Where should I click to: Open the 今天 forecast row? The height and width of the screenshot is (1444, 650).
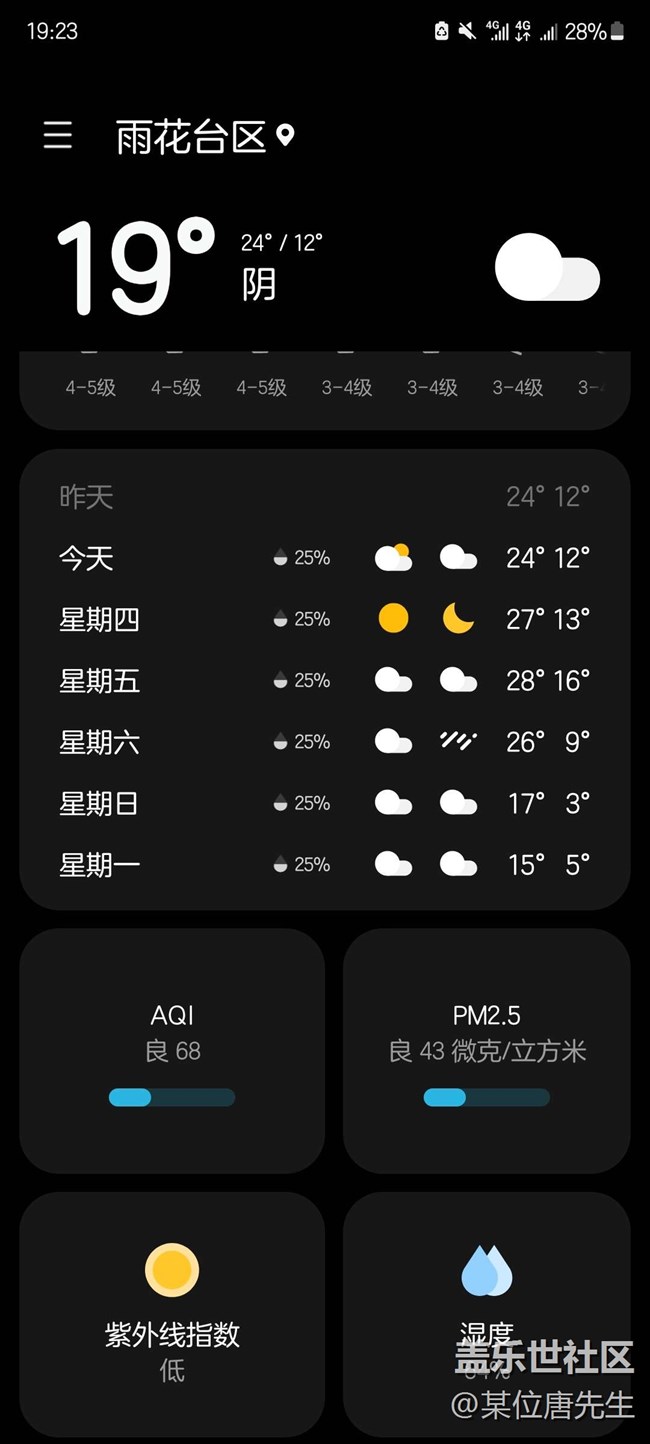325,558
